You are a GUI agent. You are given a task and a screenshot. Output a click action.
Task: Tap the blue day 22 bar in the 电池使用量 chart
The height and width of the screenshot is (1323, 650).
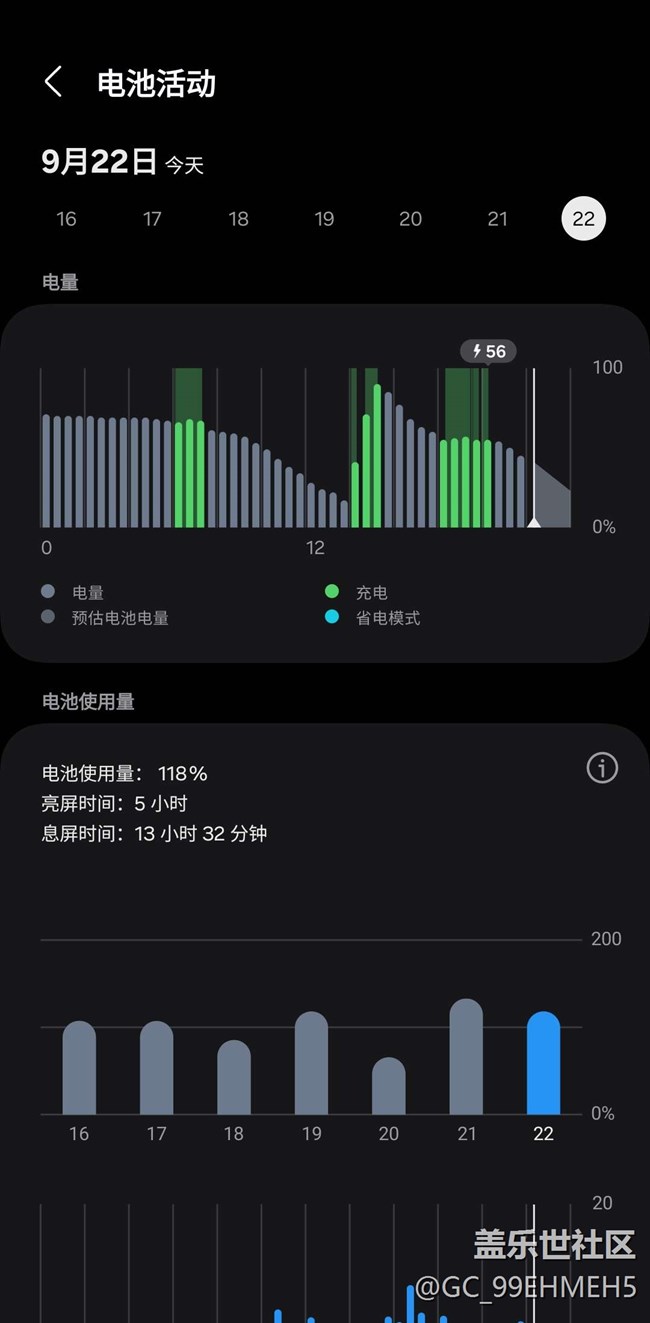point(543,1064)
